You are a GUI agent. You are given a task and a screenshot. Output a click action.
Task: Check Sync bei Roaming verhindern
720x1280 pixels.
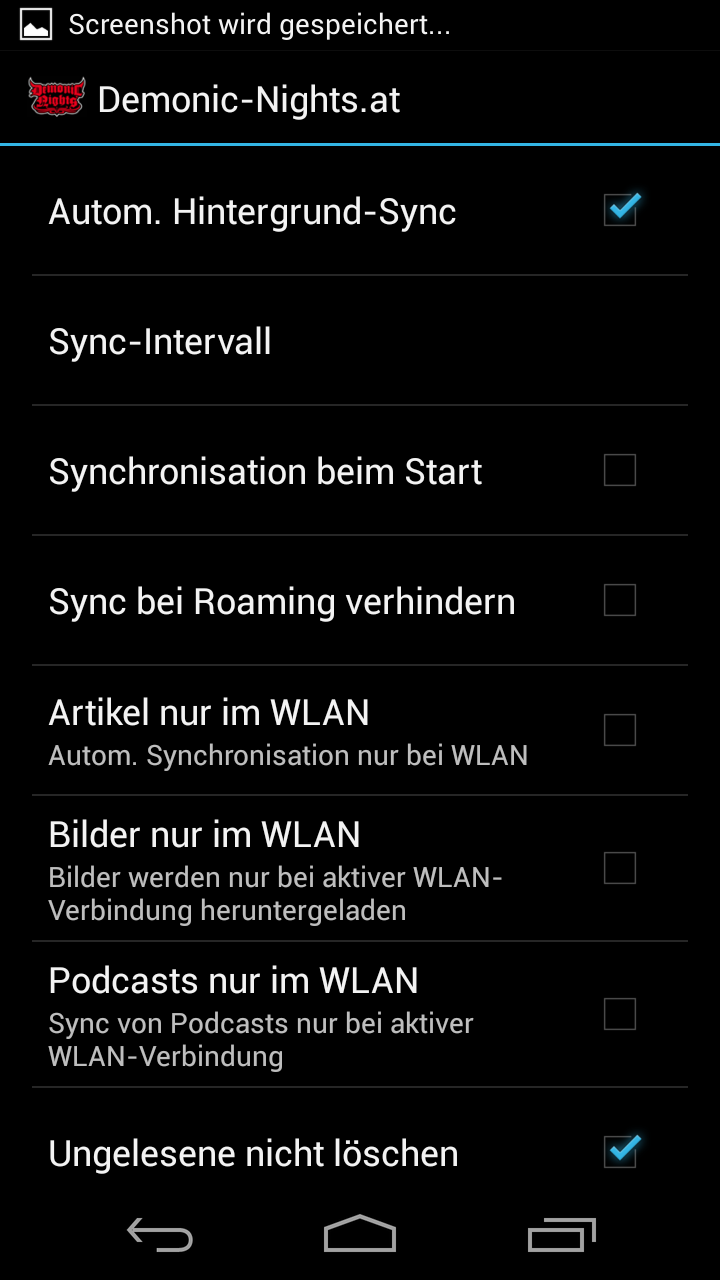coord(620,600)
